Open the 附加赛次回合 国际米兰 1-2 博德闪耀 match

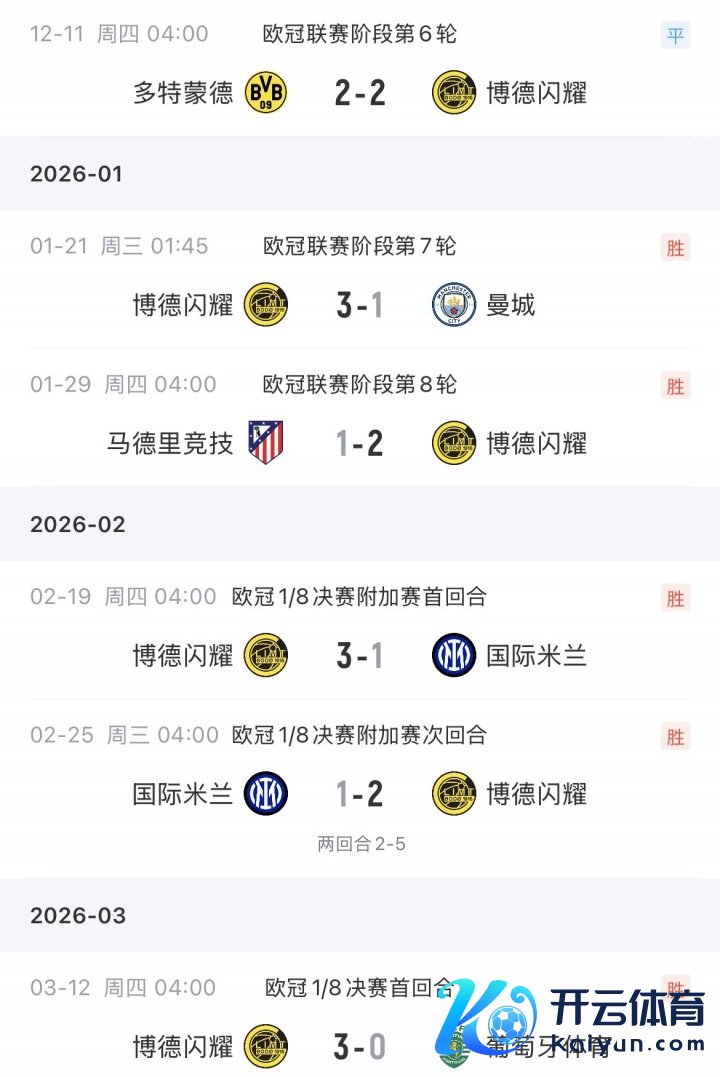(360, 794)
